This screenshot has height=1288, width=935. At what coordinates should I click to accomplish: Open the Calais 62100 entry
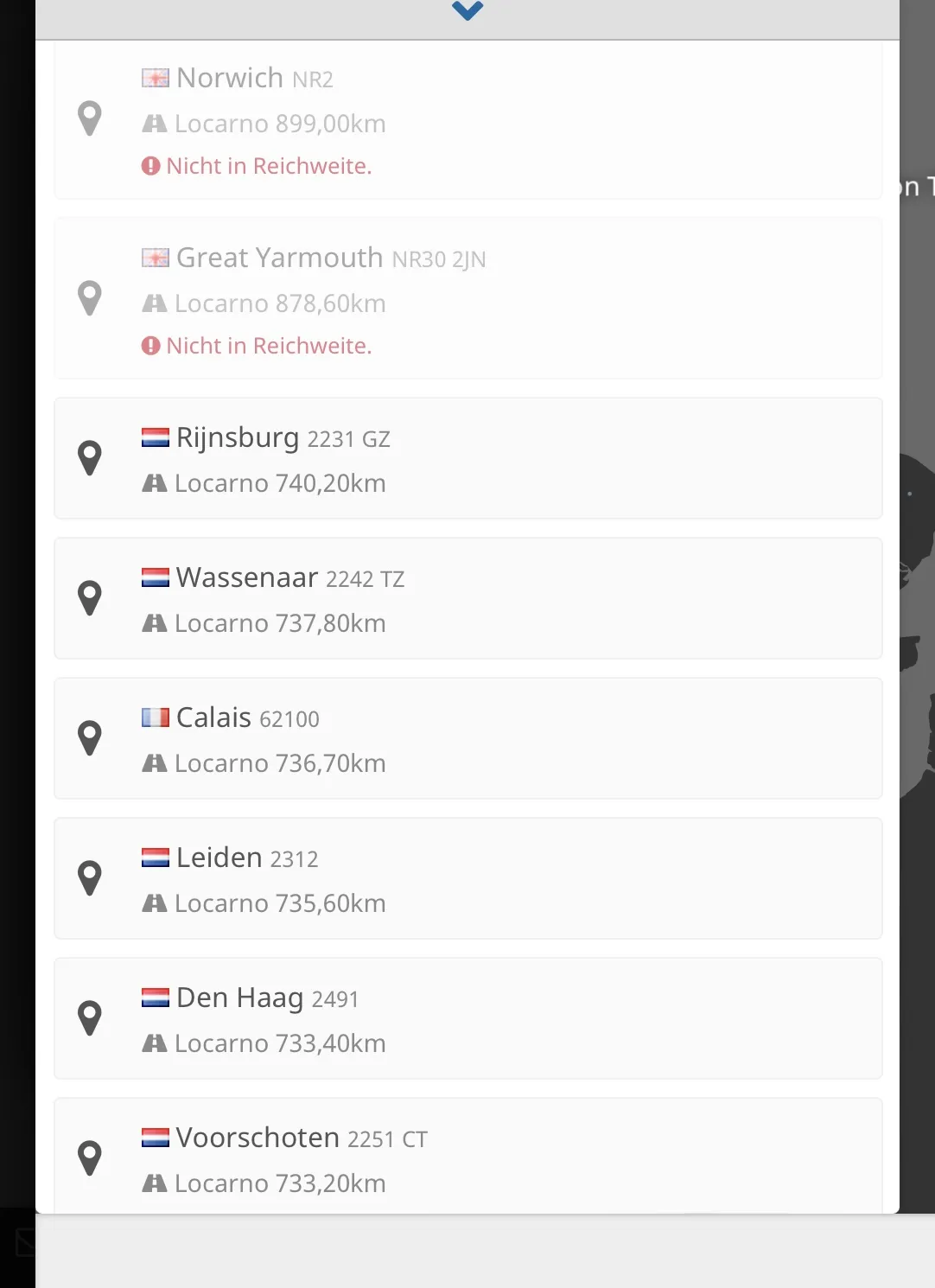coord(467,739)
